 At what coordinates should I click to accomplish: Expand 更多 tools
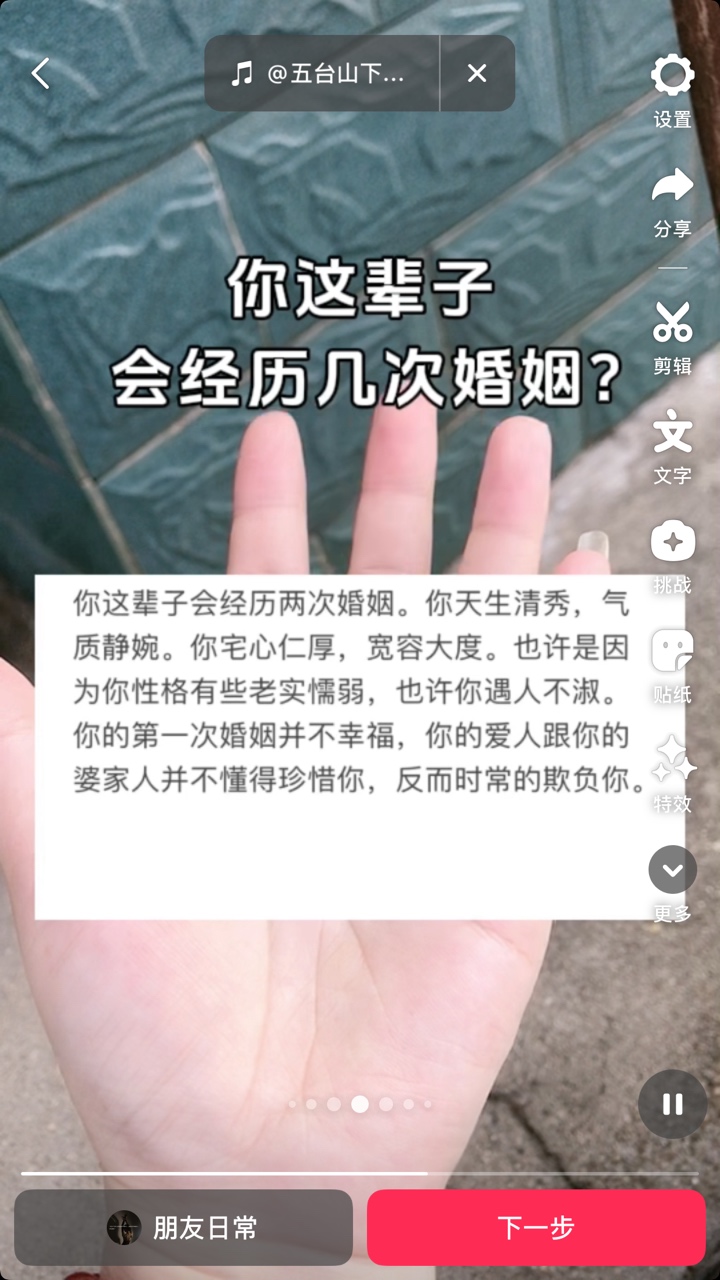click(x=672, y=882)
